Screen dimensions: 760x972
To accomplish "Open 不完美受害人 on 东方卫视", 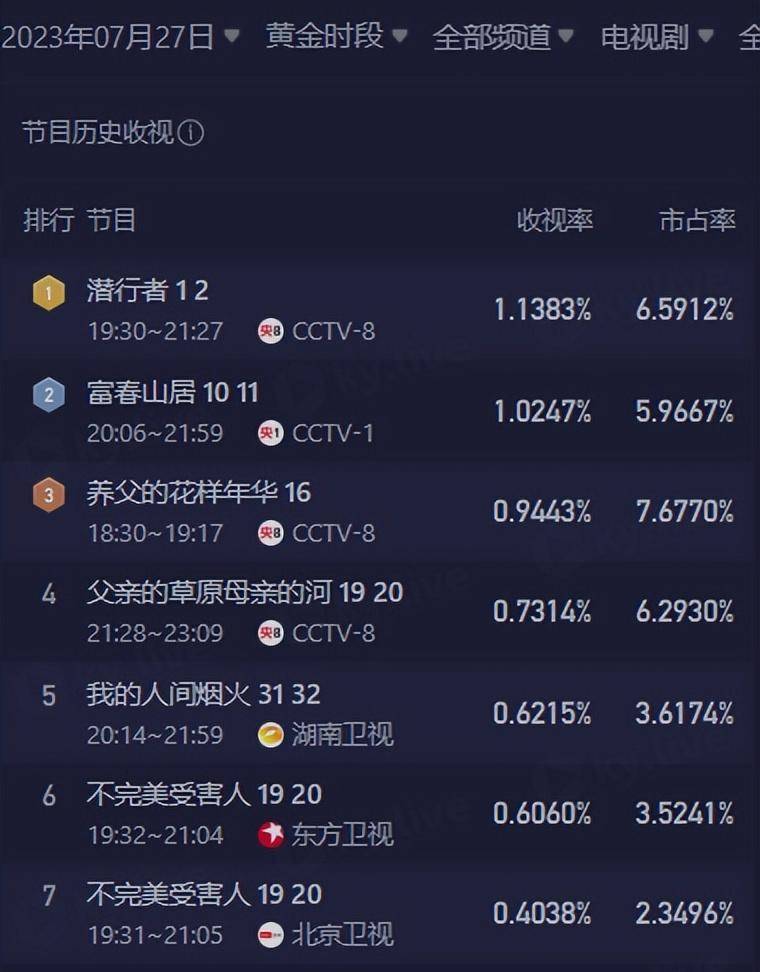I will pos(380,814).
